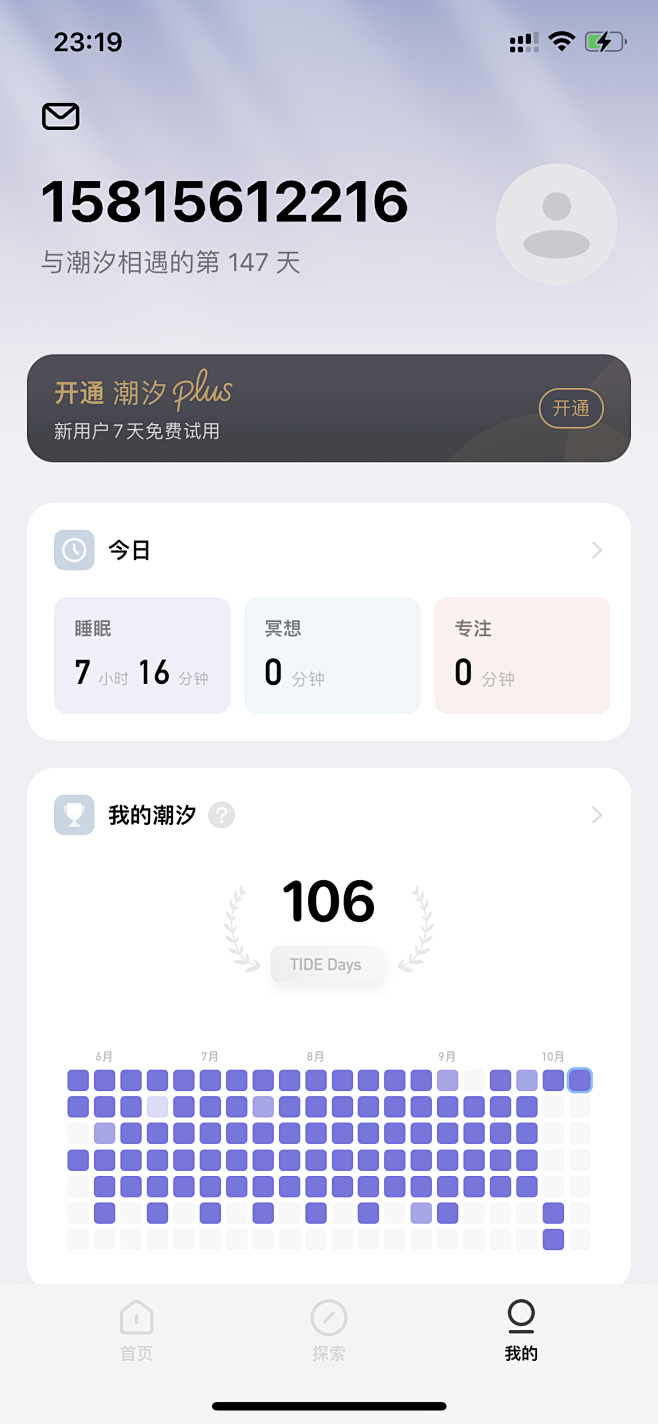Open the mail inbox icon
Screen dimensions: 658x1424
(61, 117)
